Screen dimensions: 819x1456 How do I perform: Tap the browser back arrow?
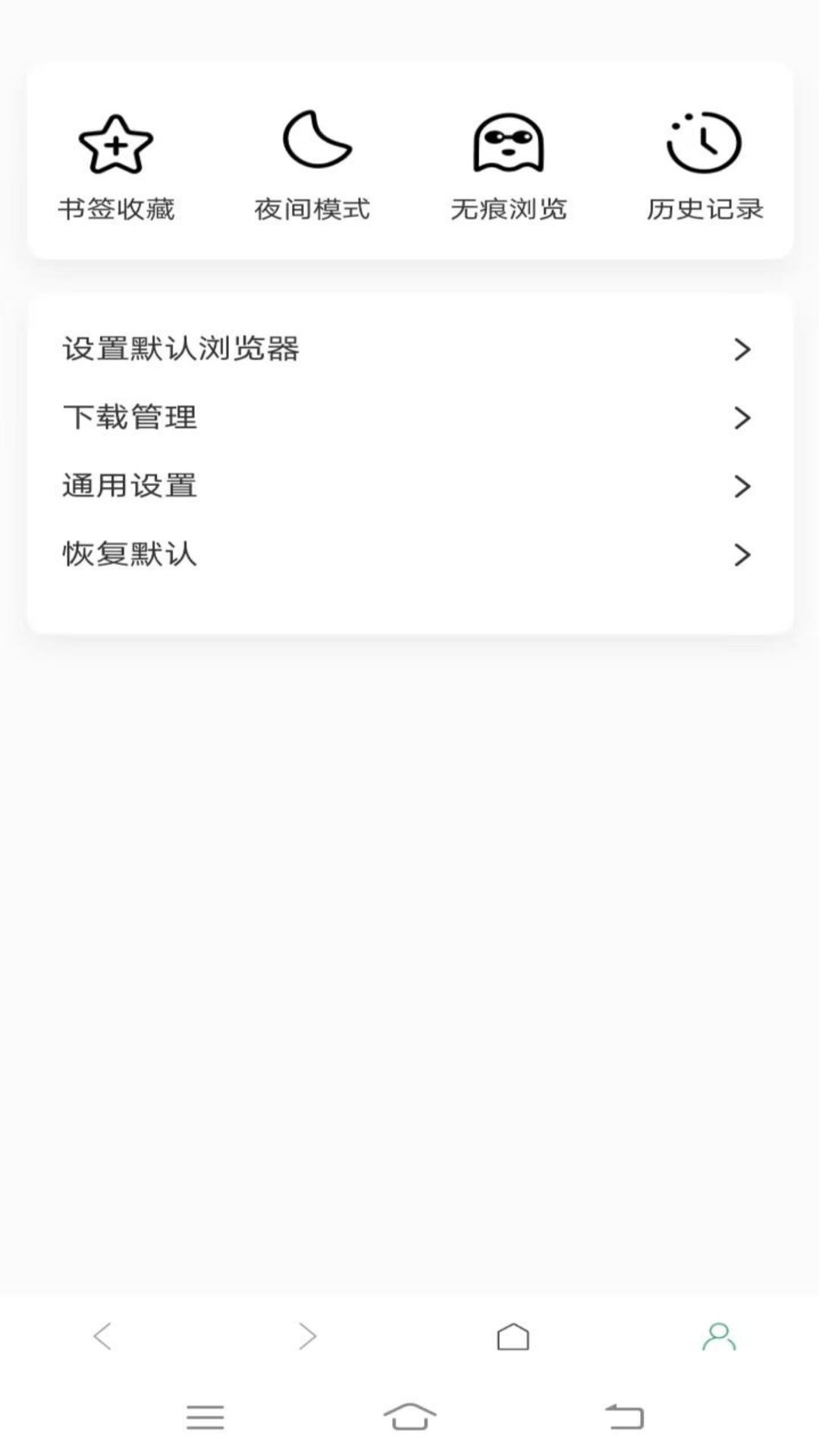tap(102, 1336)
